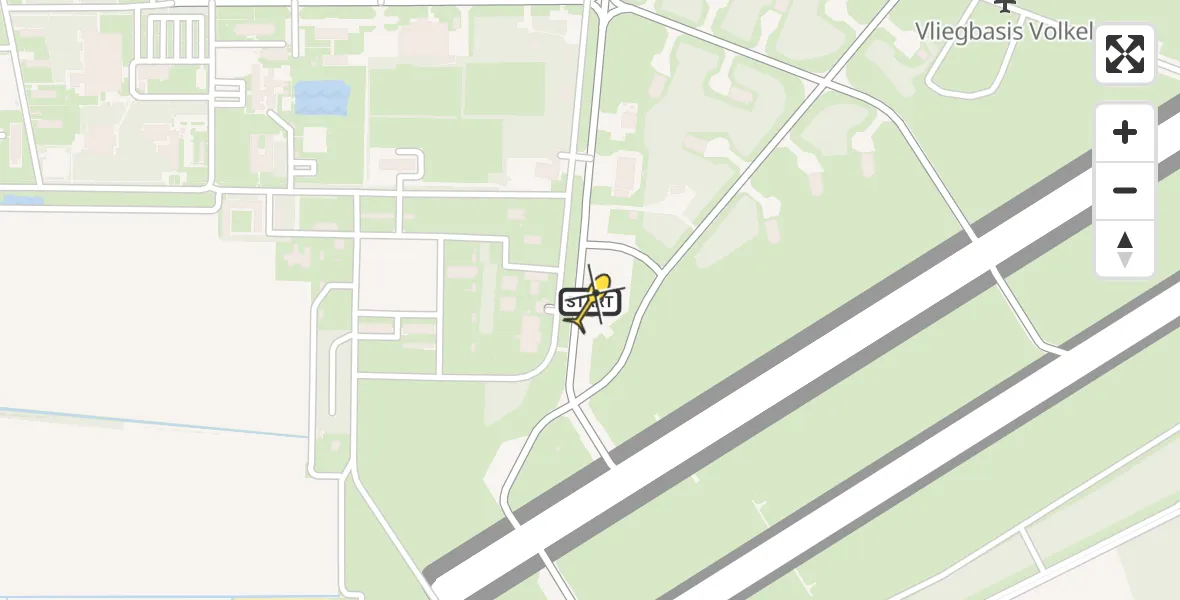Enter fullscreen map view

click(1125, 54)
